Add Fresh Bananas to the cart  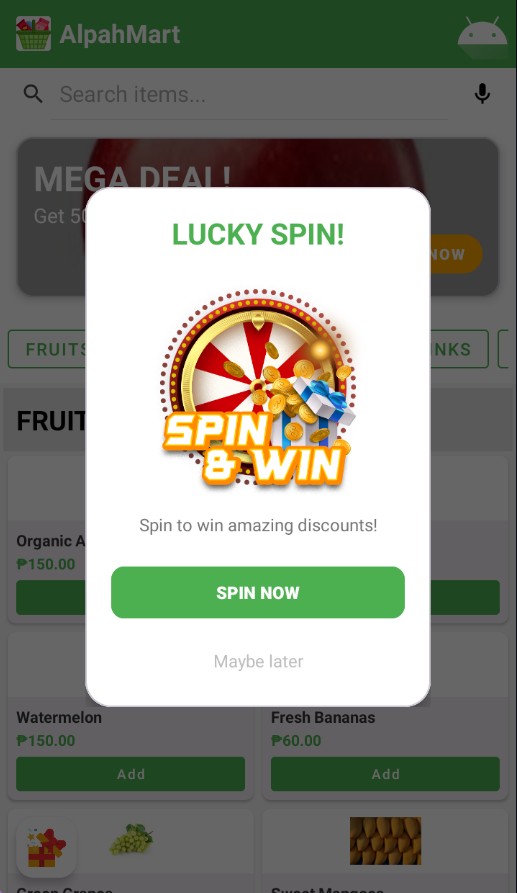[385, 774]
